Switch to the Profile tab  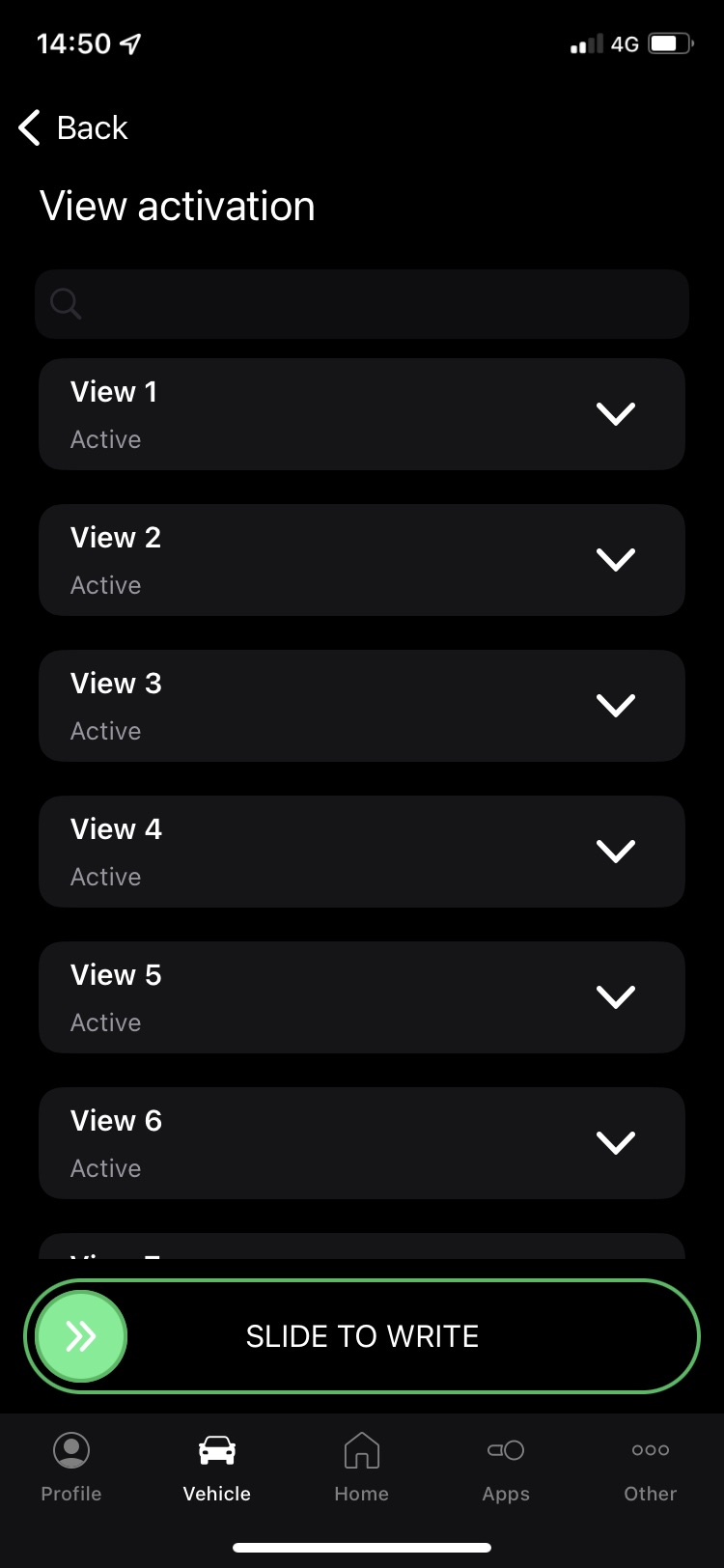pyautogui.click(x=71, y=1468)
